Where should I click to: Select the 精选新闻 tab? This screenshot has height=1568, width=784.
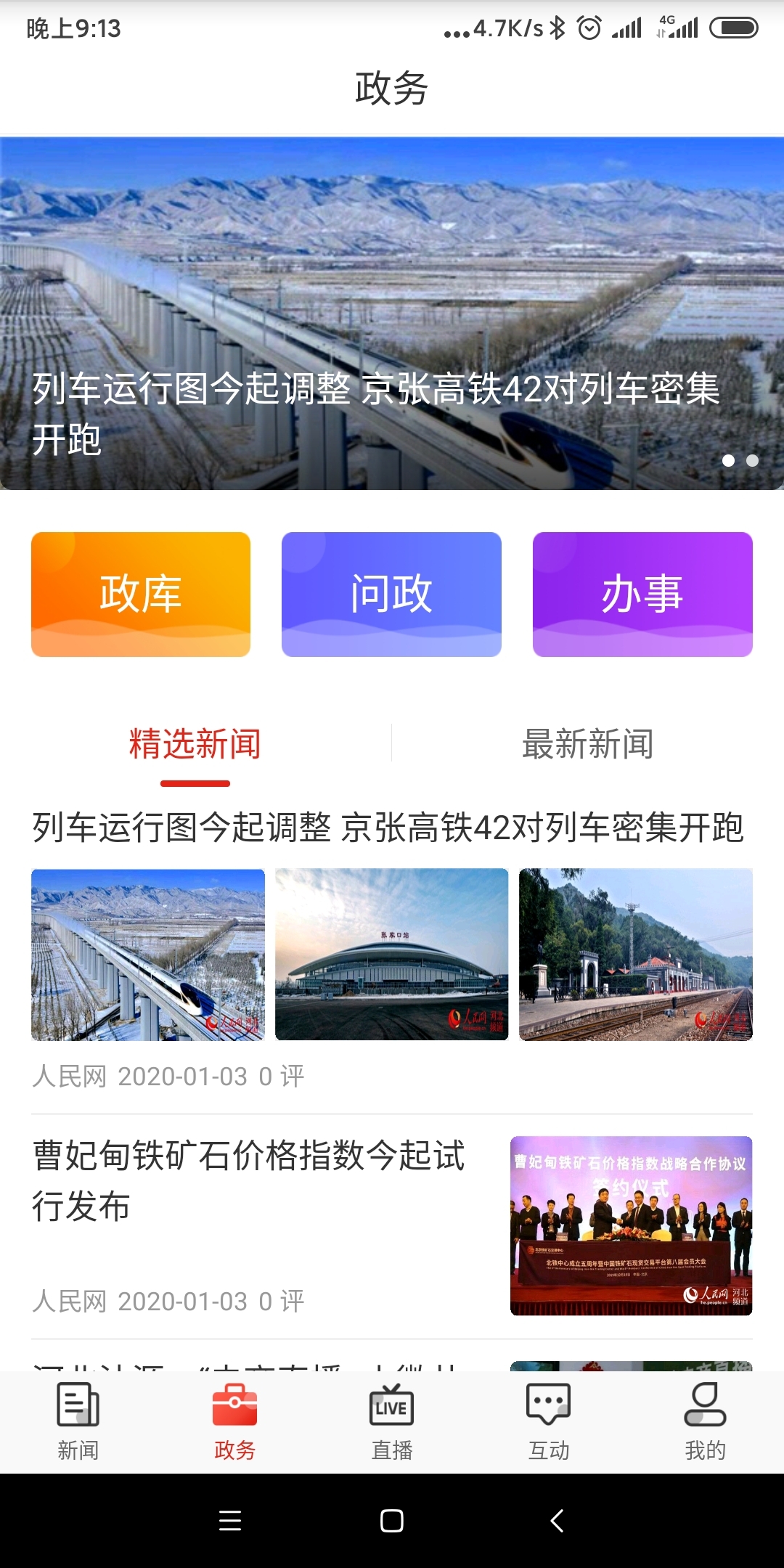(x=195, y=745)
